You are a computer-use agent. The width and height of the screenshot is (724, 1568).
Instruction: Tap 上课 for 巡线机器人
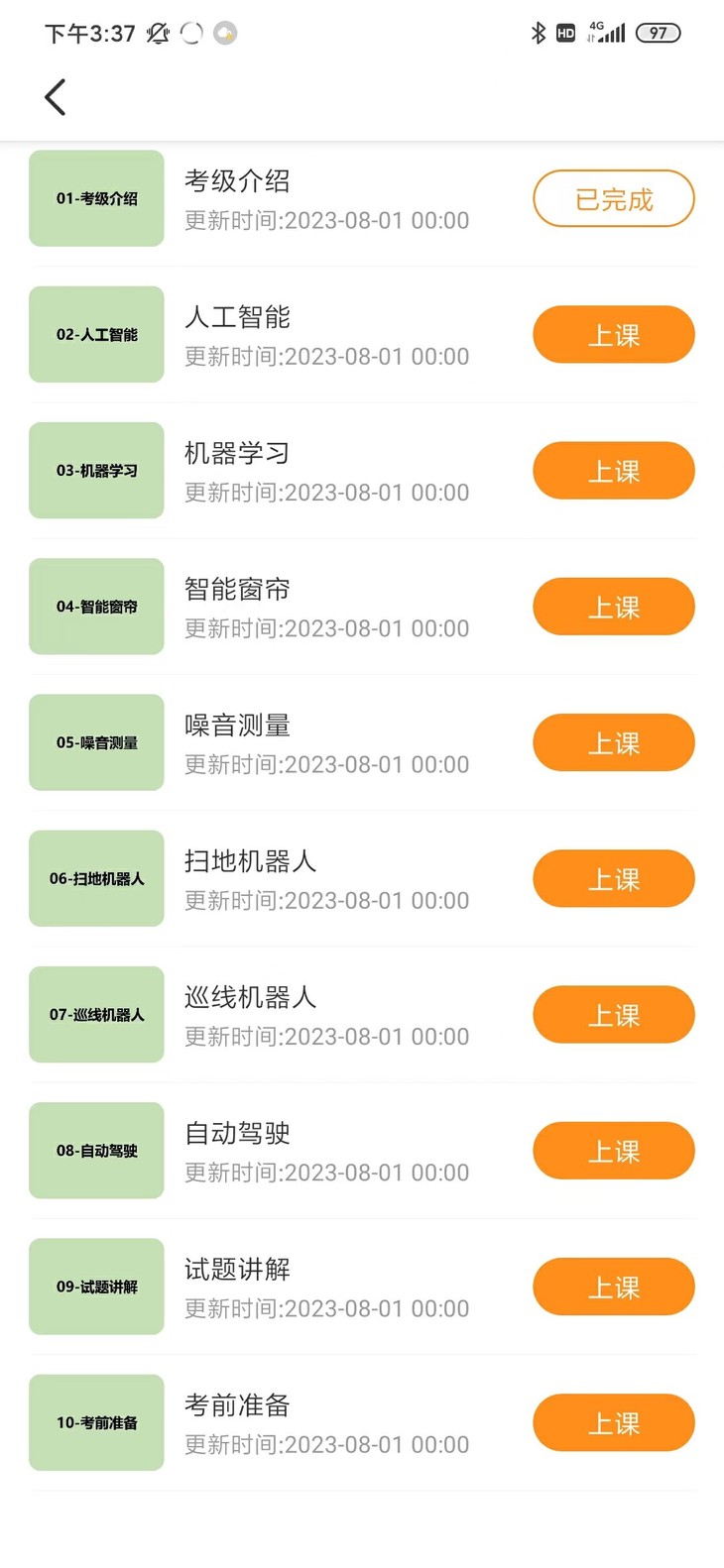coord(613,1015)
